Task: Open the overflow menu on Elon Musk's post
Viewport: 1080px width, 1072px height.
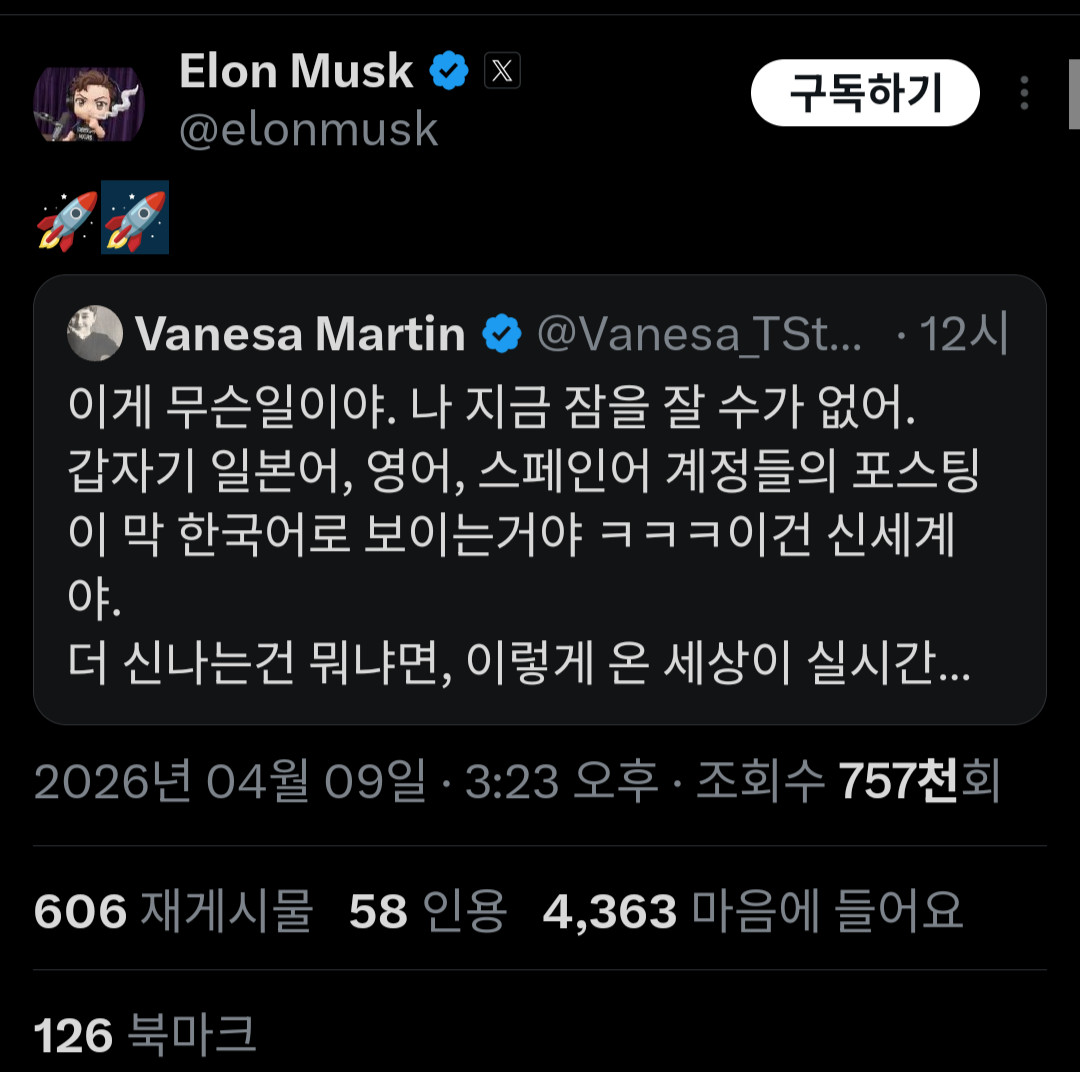Action: (x=1024, y=93)
